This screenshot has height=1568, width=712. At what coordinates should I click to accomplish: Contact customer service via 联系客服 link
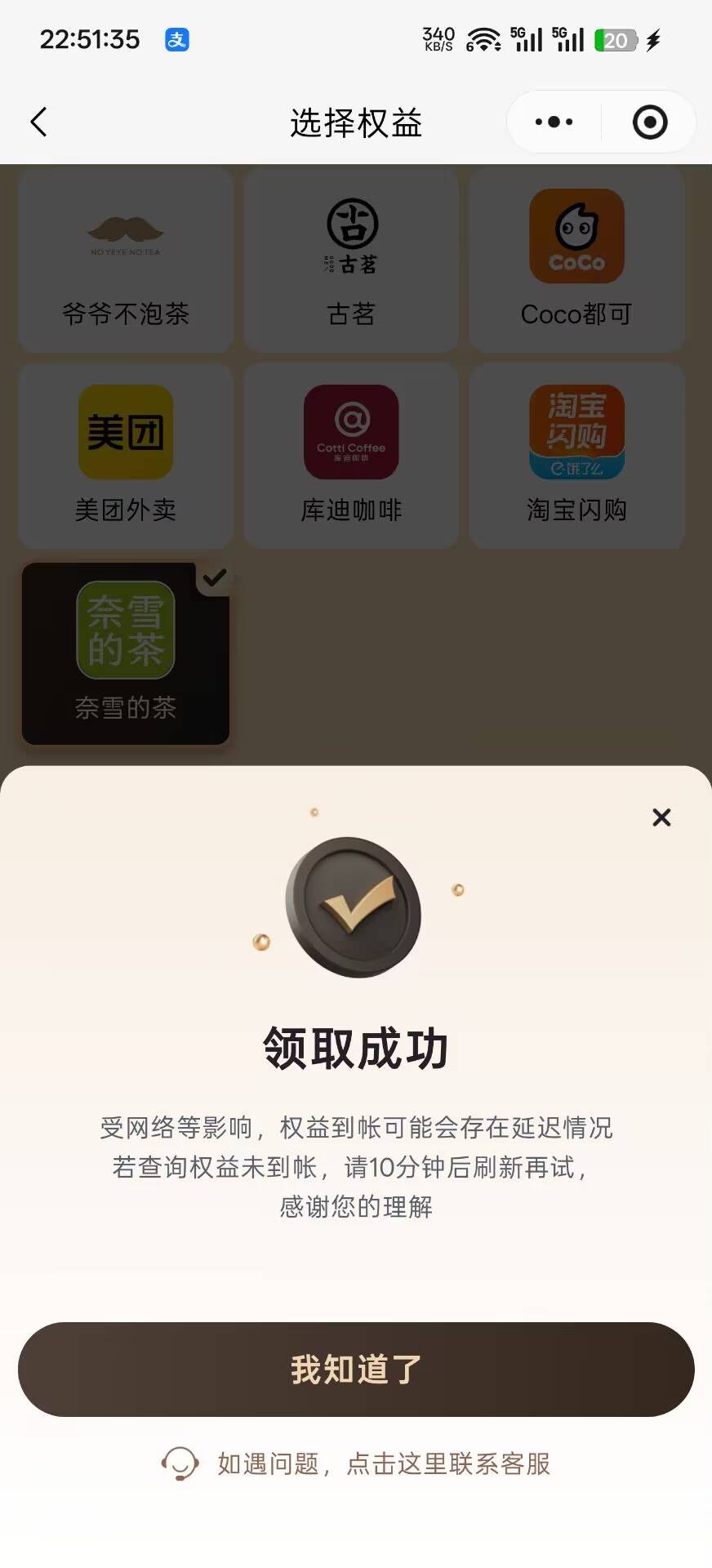pyautogui.click(x=356, y=1464)
